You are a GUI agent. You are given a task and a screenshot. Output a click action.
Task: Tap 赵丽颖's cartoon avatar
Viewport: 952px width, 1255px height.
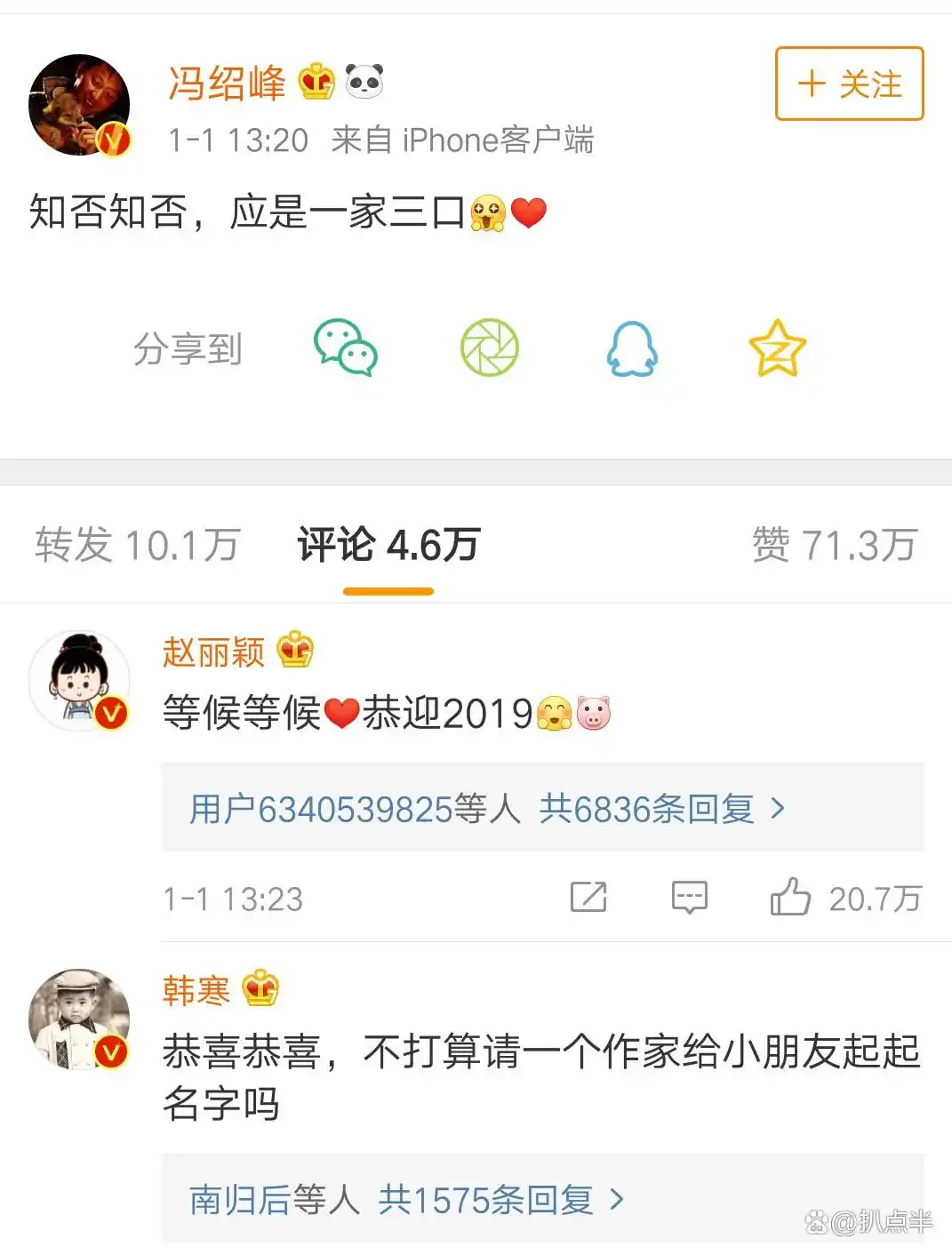coord(79,681)
